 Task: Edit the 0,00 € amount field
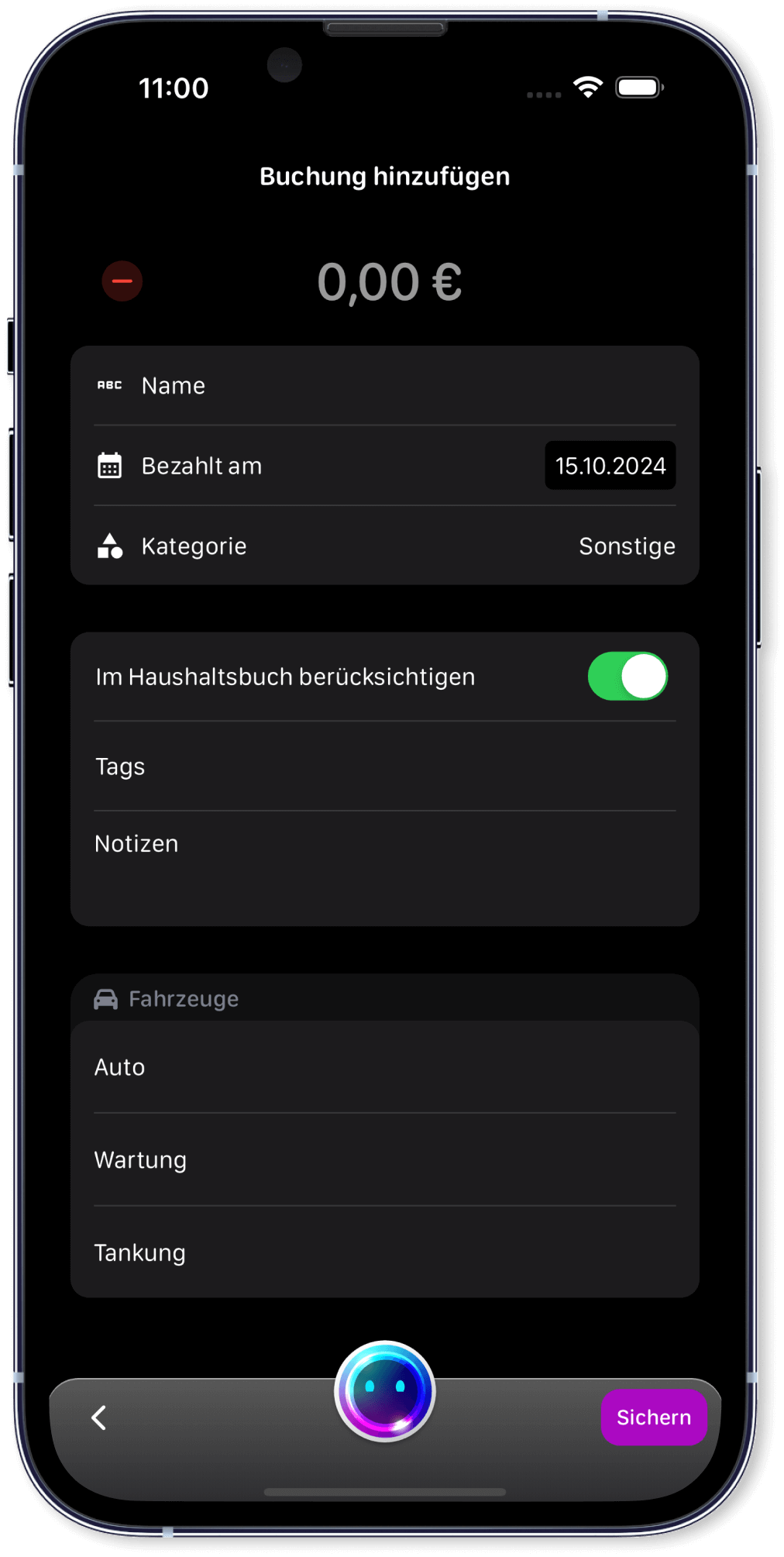[x=390, y=282]
